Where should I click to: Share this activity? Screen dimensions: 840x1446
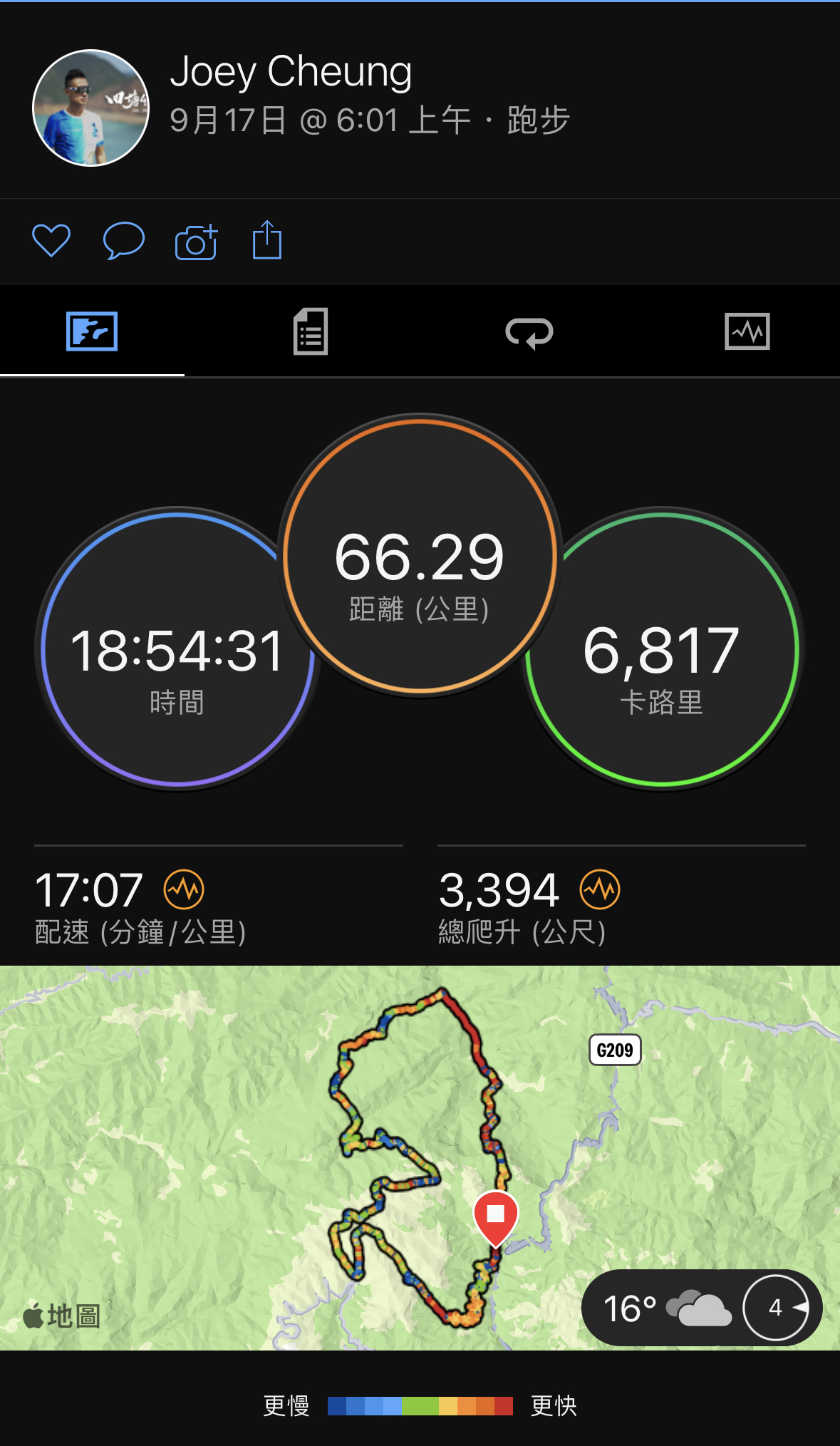(267, 240)
